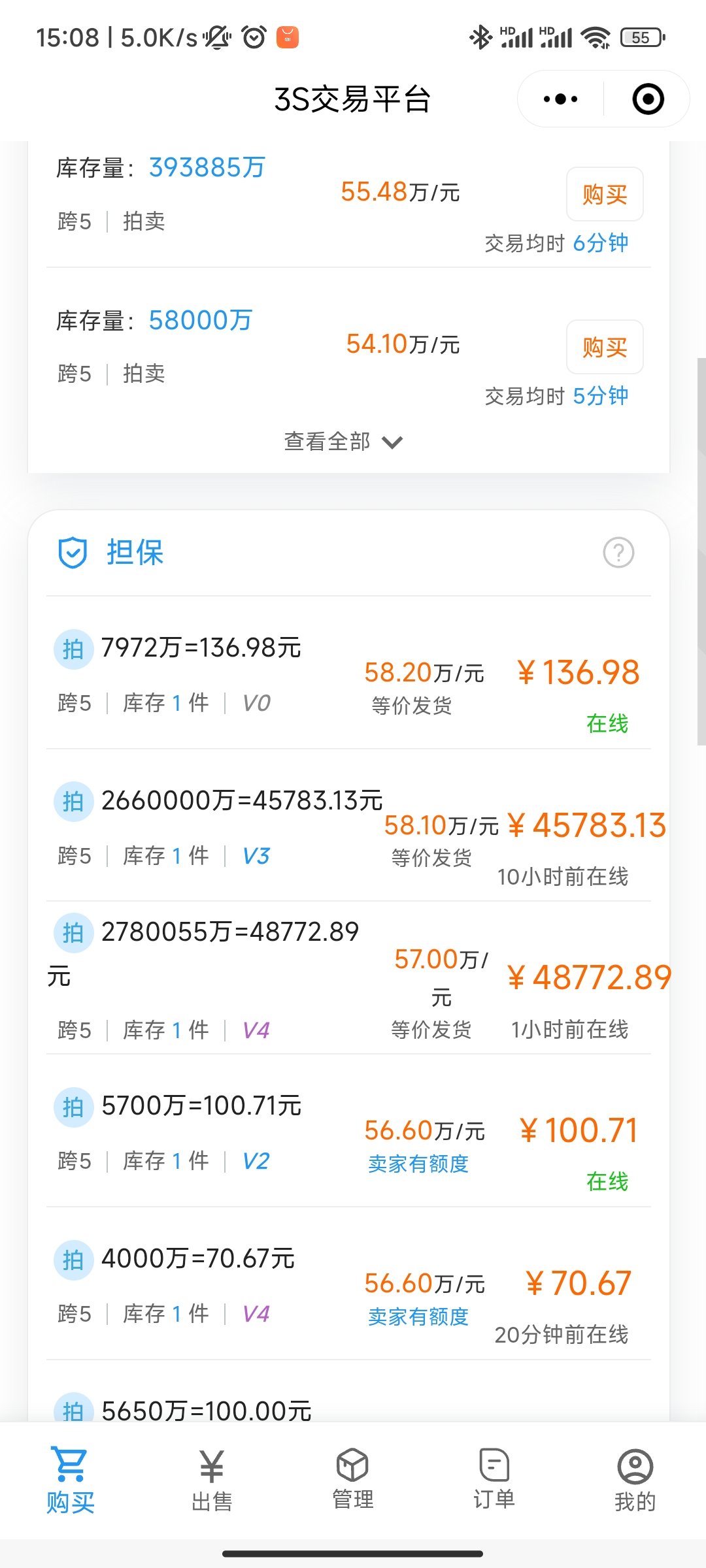
Task: Open the mini program three-dot menu
Action: pyautogui.click(x=561, y=99)
